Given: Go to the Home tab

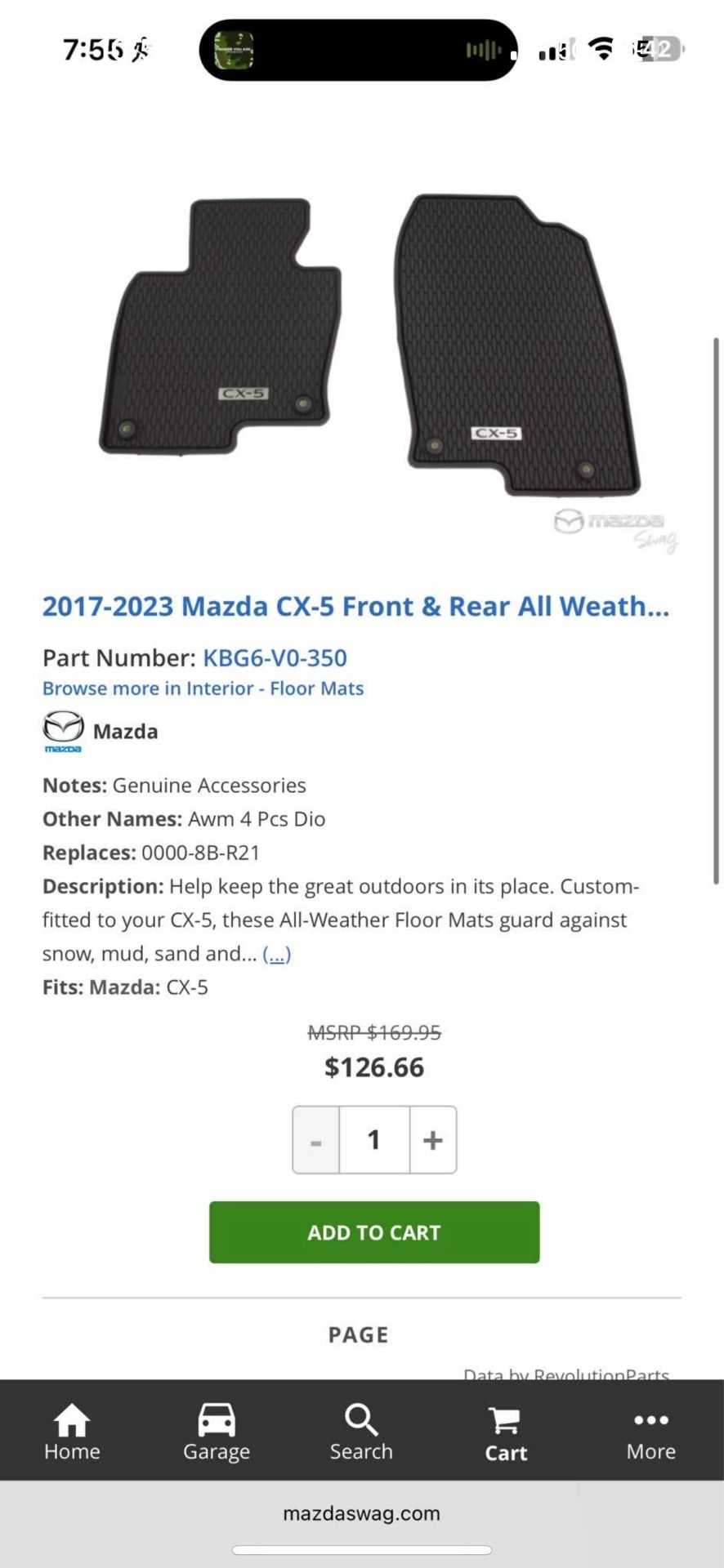Looking at the screenshot, I should pyautogui.click(x=72, y=1432).
